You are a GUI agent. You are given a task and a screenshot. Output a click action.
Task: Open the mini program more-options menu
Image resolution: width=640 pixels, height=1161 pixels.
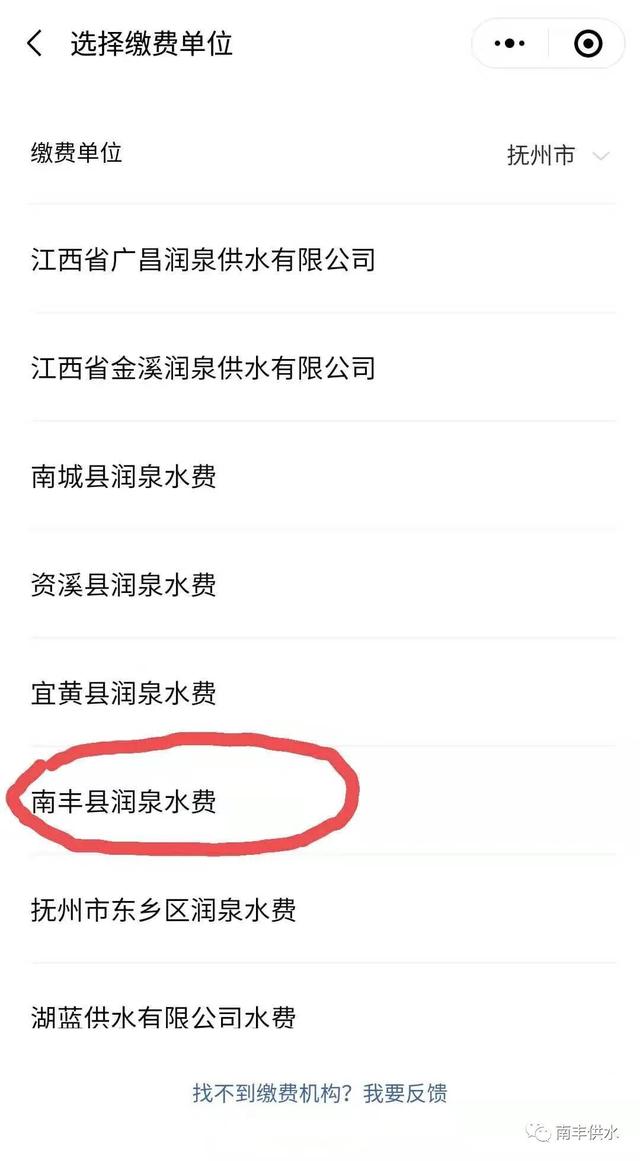point(510,44)
